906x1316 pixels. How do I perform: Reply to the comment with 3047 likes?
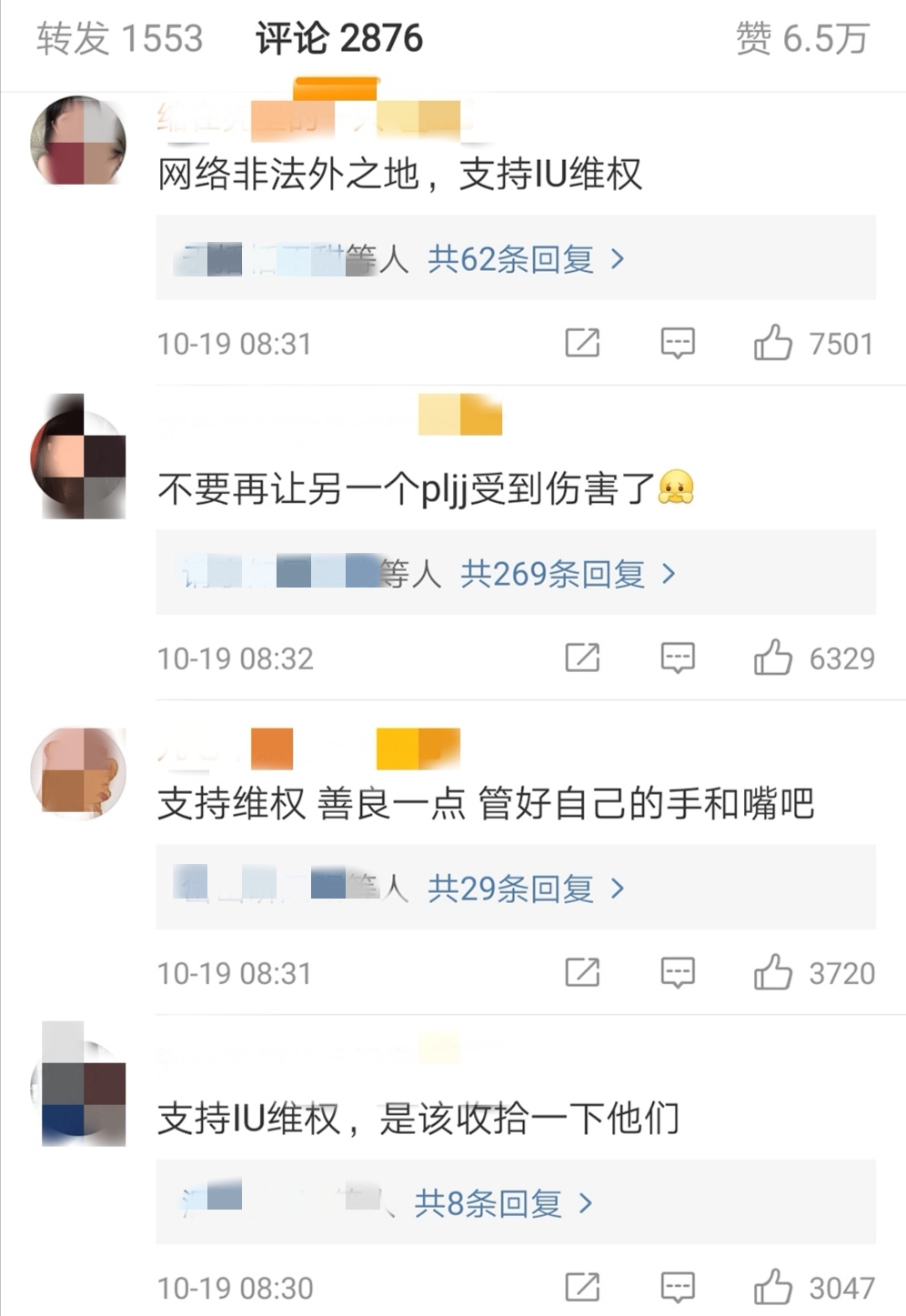coord(677,1288)
